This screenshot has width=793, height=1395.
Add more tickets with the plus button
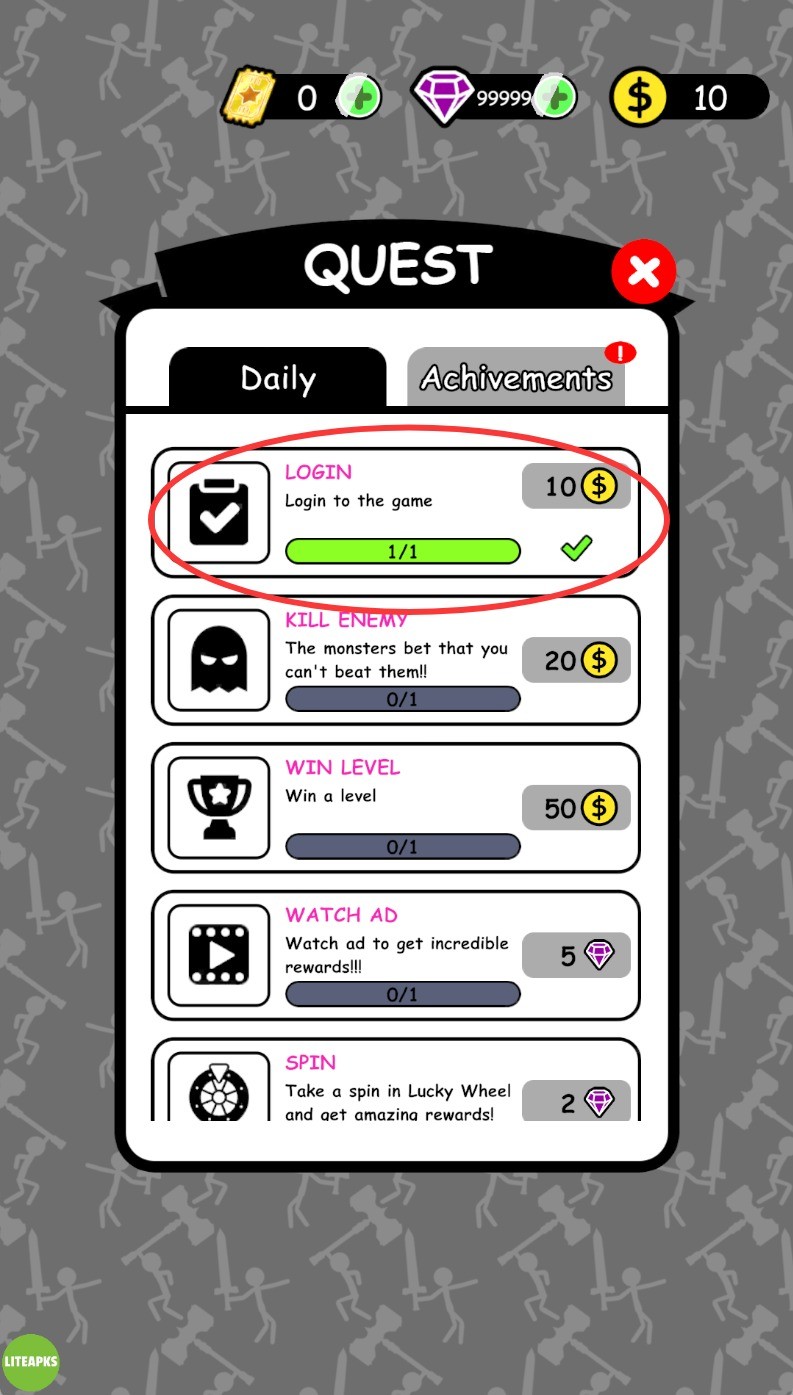point(358,98)
